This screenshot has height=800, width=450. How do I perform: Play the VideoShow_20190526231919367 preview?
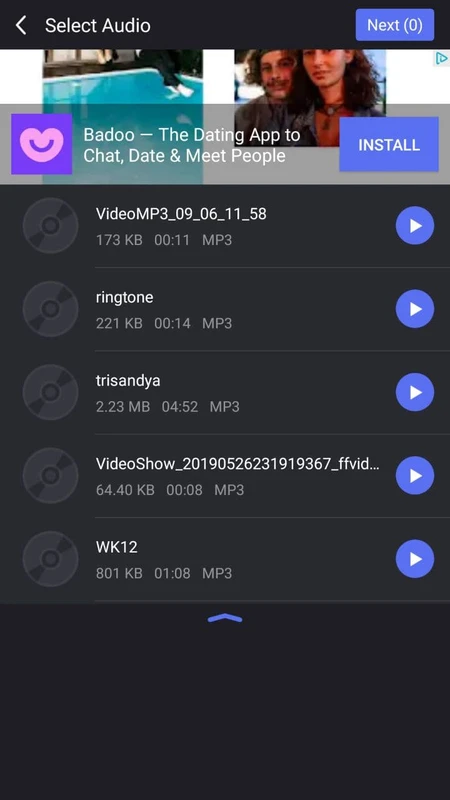pyautogui.click(x=415, y=476)
